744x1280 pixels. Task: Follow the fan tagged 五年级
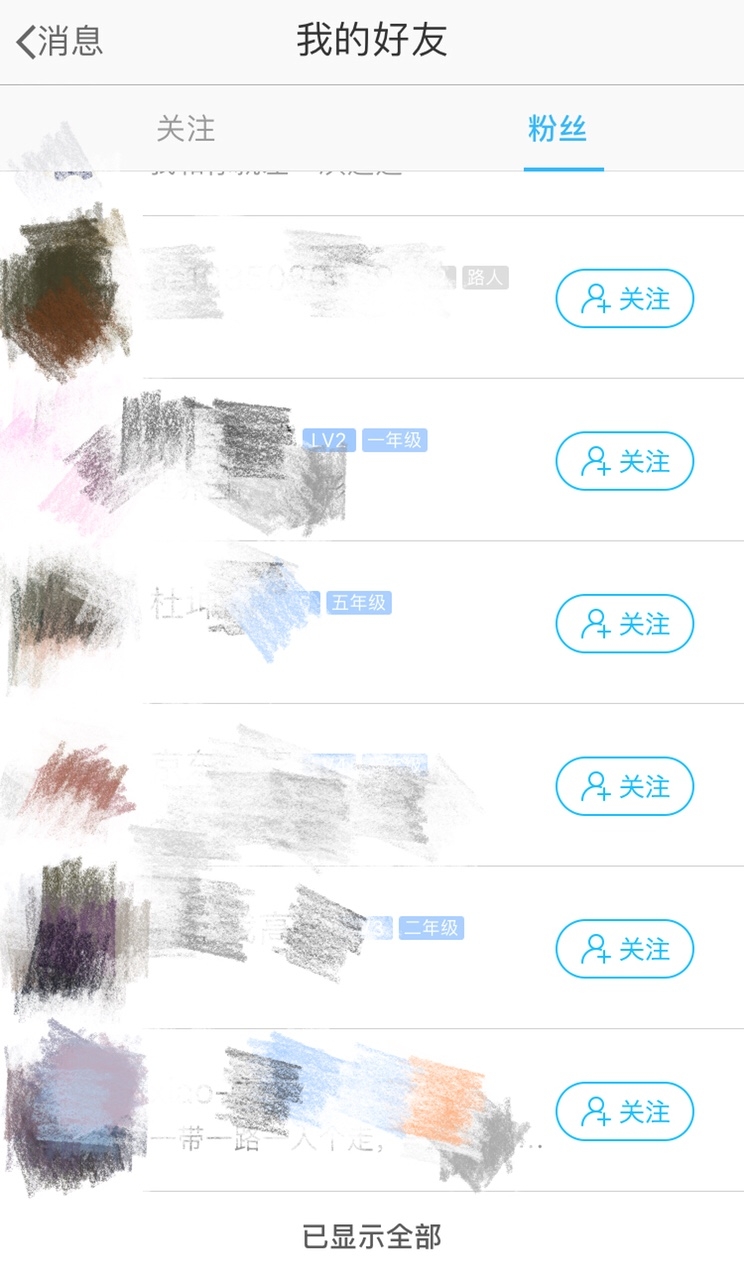[x=625, y=624]
